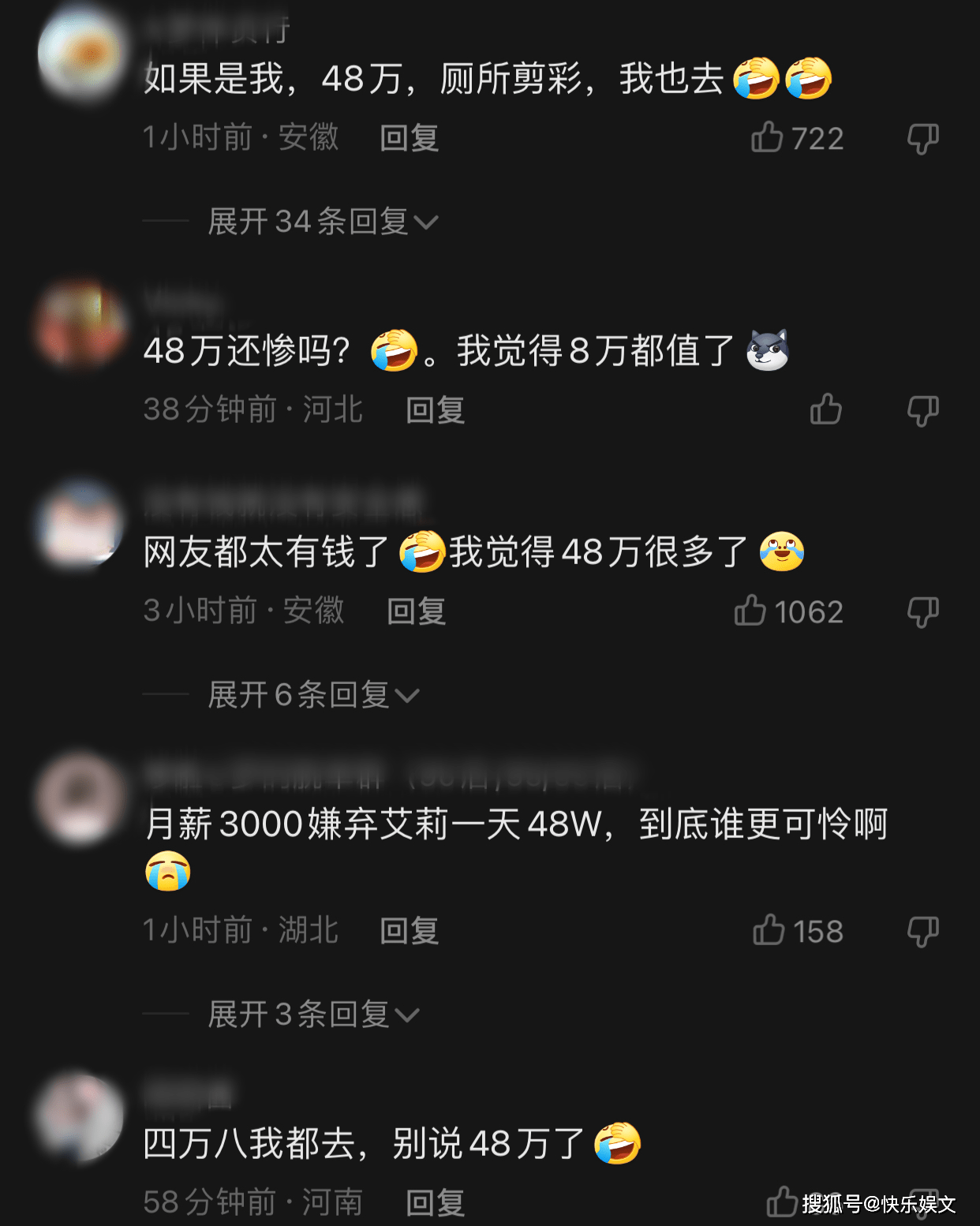Screen dimensions: 980x1226
Task: Like the comment 48万还惨吗
Action: coord(826,409)
